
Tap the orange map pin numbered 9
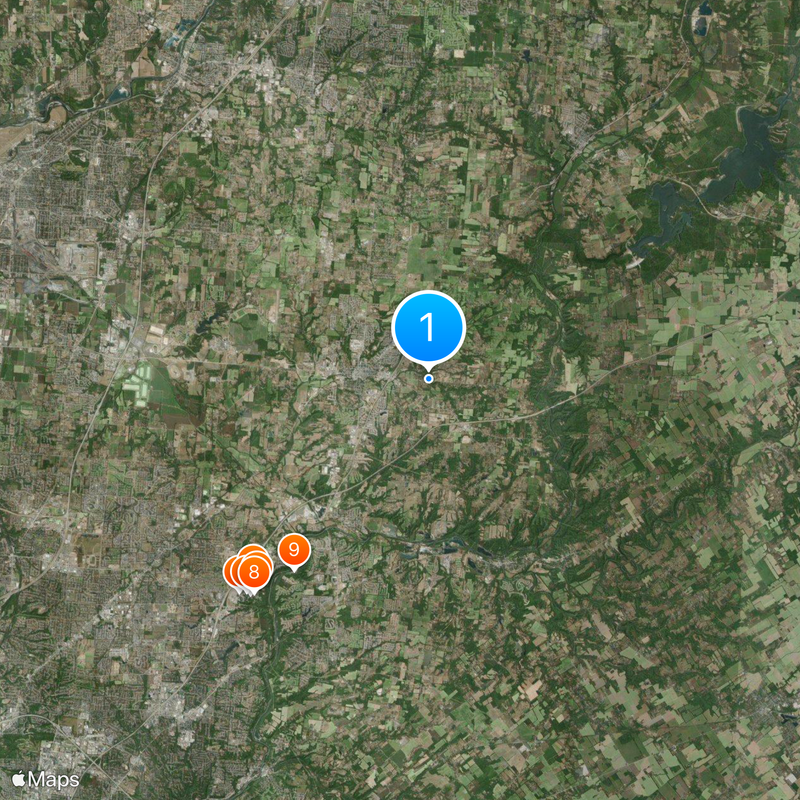coord(294,550)
